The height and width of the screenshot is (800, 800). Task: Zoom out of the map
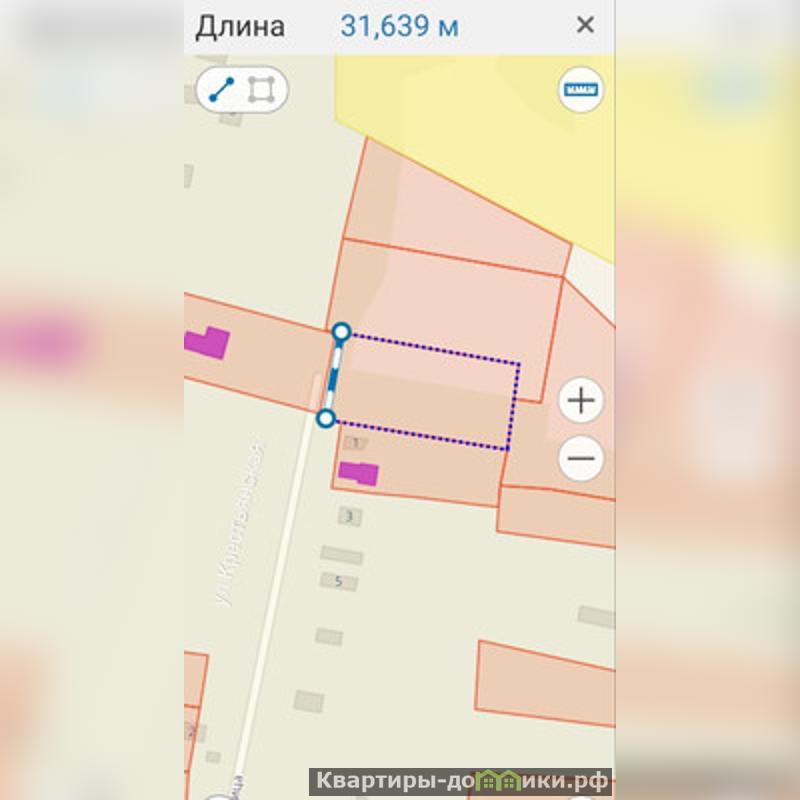point(581,460)
